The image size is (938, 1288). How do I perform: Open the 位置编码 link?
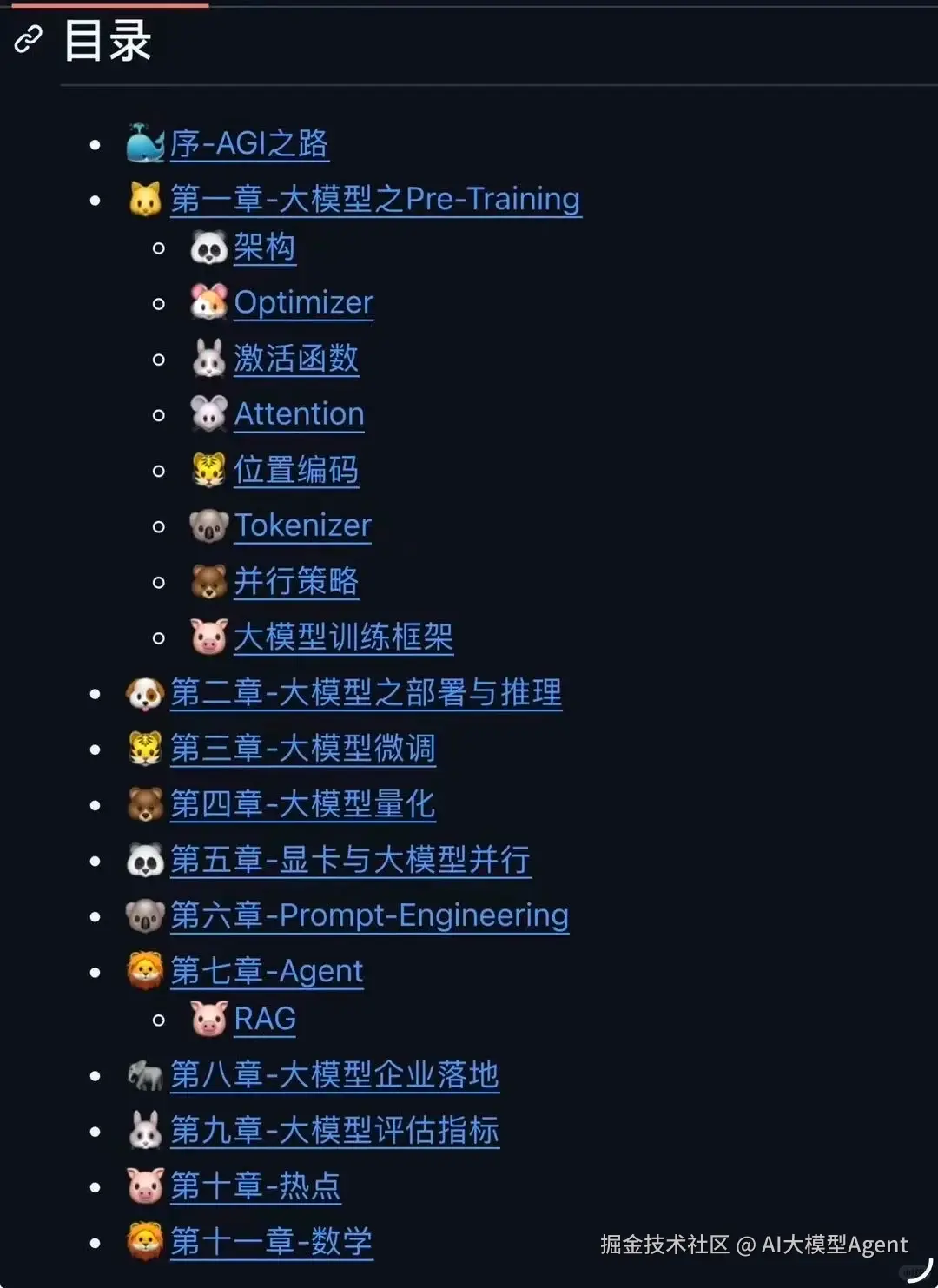(x=295, y=470)
